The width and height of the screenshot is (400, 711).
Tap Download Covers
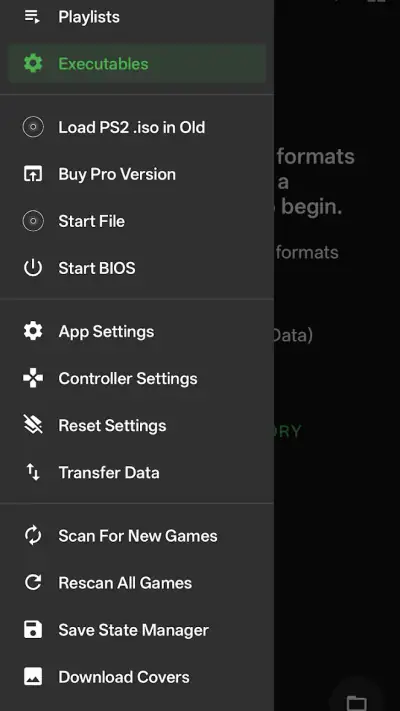coord(137,677)
